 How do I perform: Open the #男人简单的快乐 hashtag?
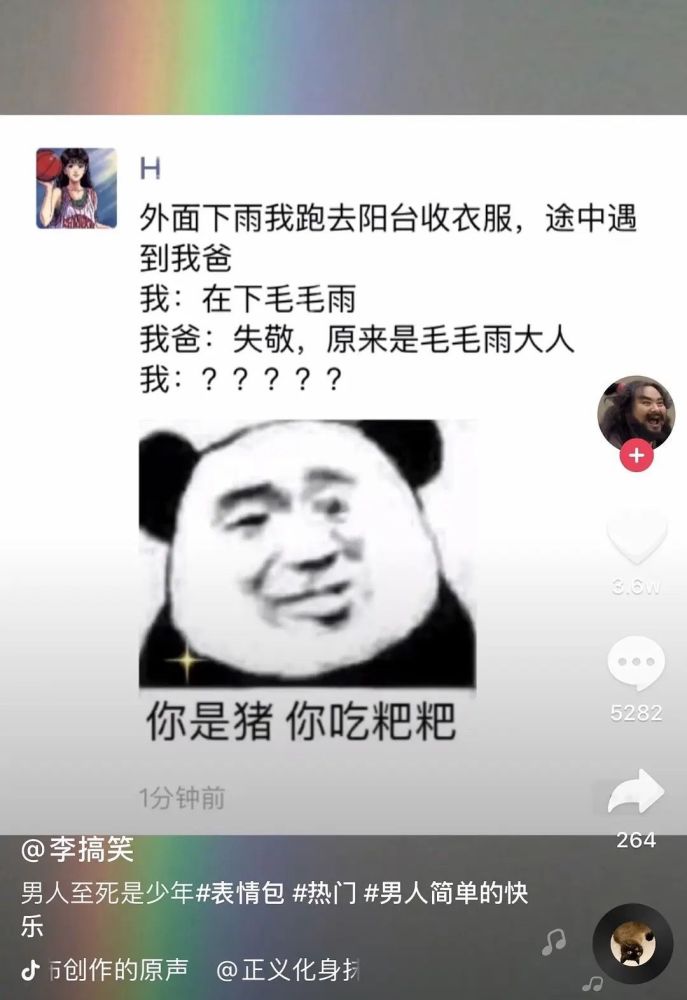(x=445, y=893)
